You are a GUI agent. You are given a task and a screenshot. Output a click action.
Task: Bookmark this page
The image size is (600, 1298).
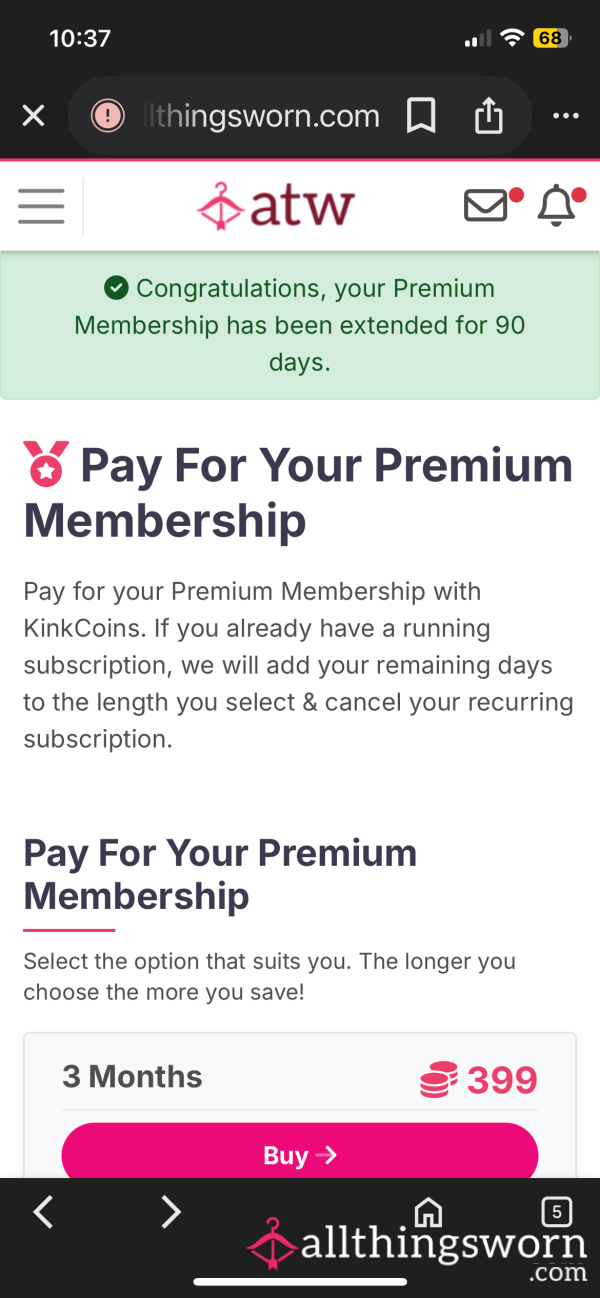click(421, 116)
